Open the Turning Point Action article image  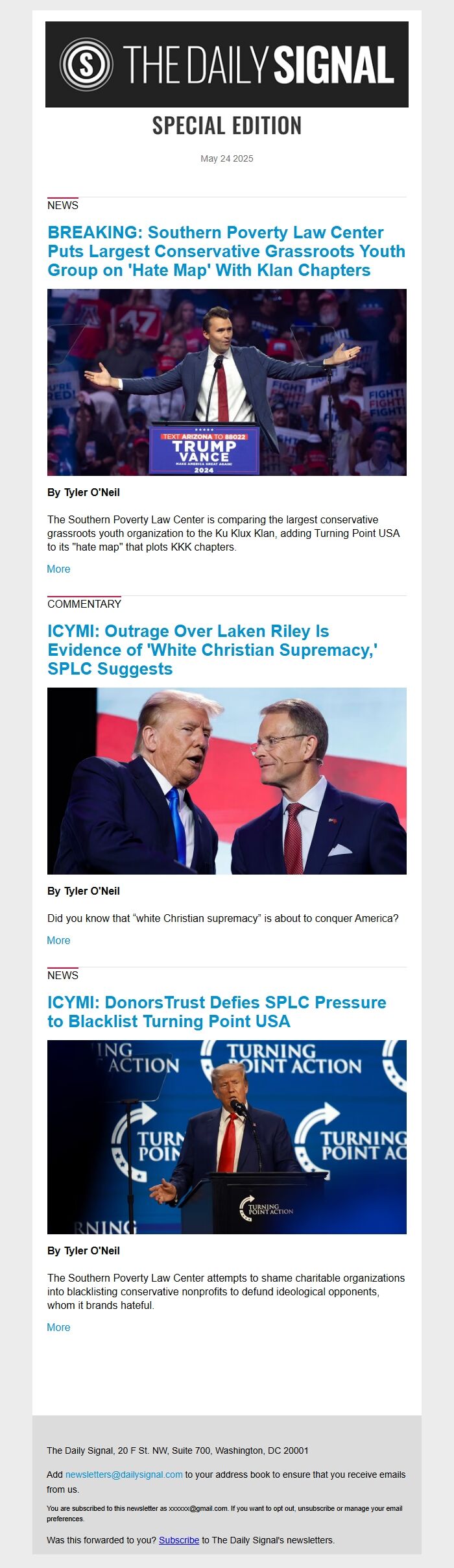[226, 1137]
